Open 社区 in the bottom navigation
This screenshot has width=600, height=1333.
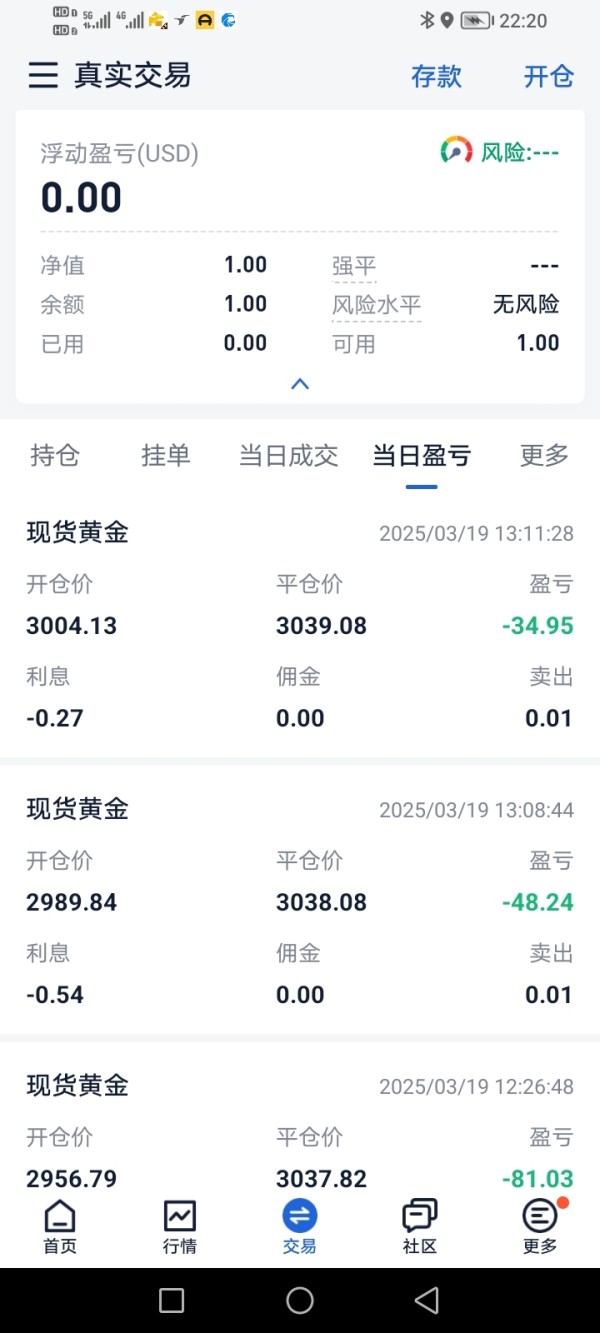pos(420,1227)
